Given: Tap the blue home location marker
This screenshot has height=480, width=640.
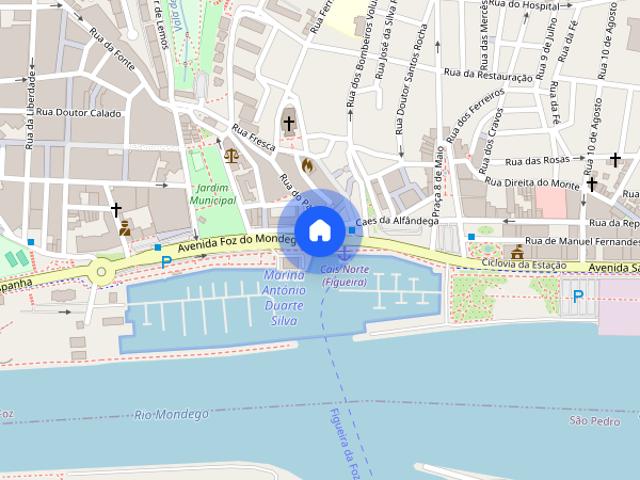Looking at the screenshot, I should tap(319, 231).
